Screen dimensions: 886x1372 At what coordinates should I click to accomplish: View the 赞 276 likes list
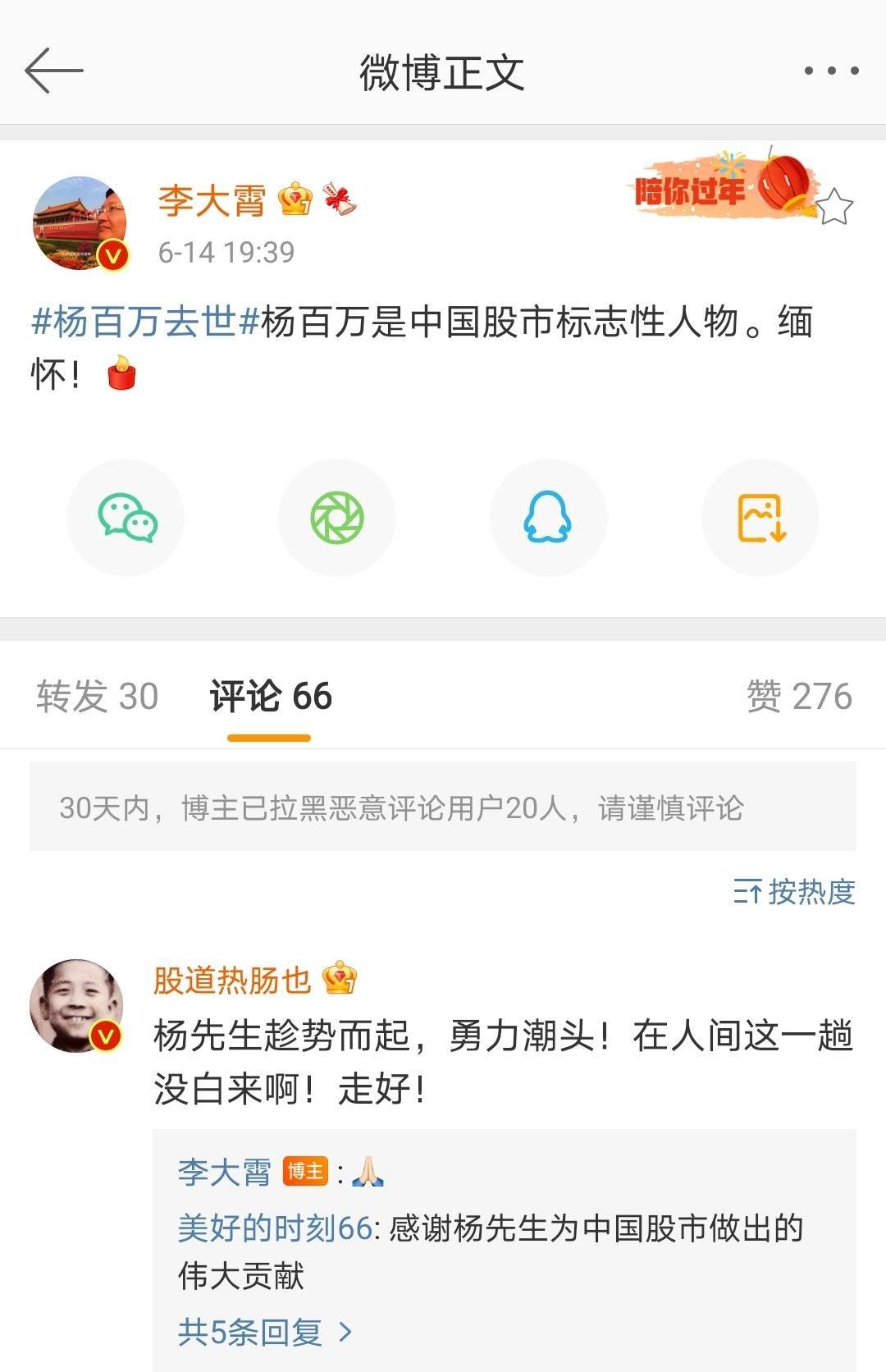coord(798,697)
